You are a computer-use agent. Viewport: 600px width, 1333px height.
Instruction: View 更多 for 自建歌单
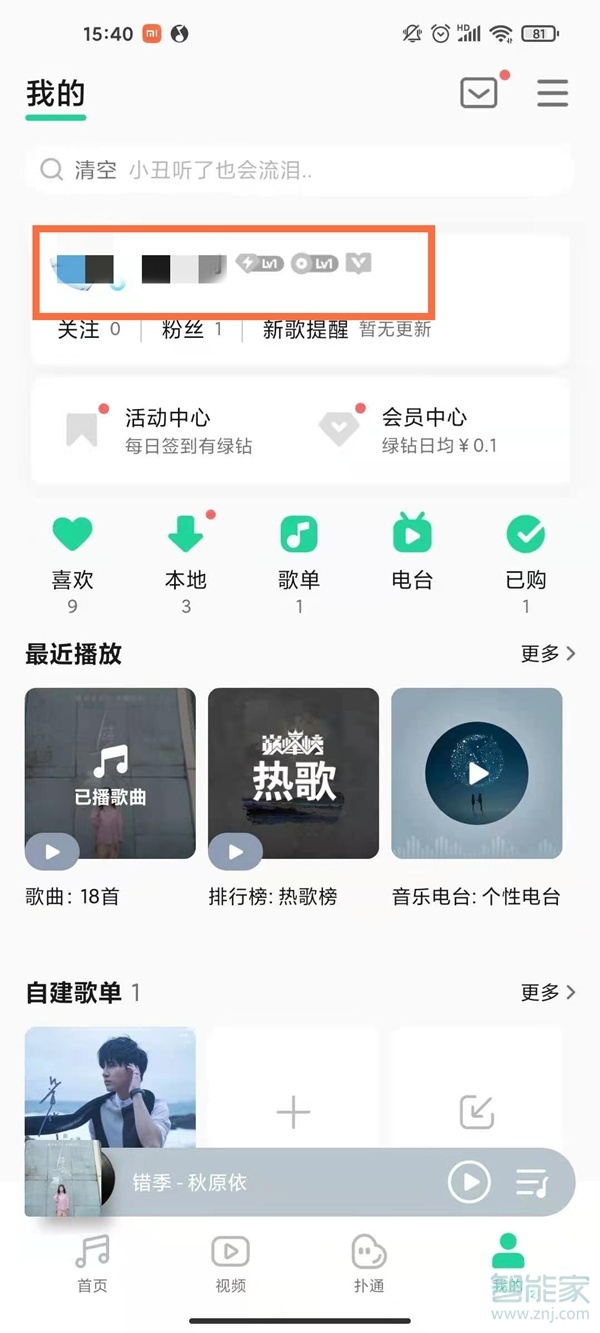[x=548, y=992]
